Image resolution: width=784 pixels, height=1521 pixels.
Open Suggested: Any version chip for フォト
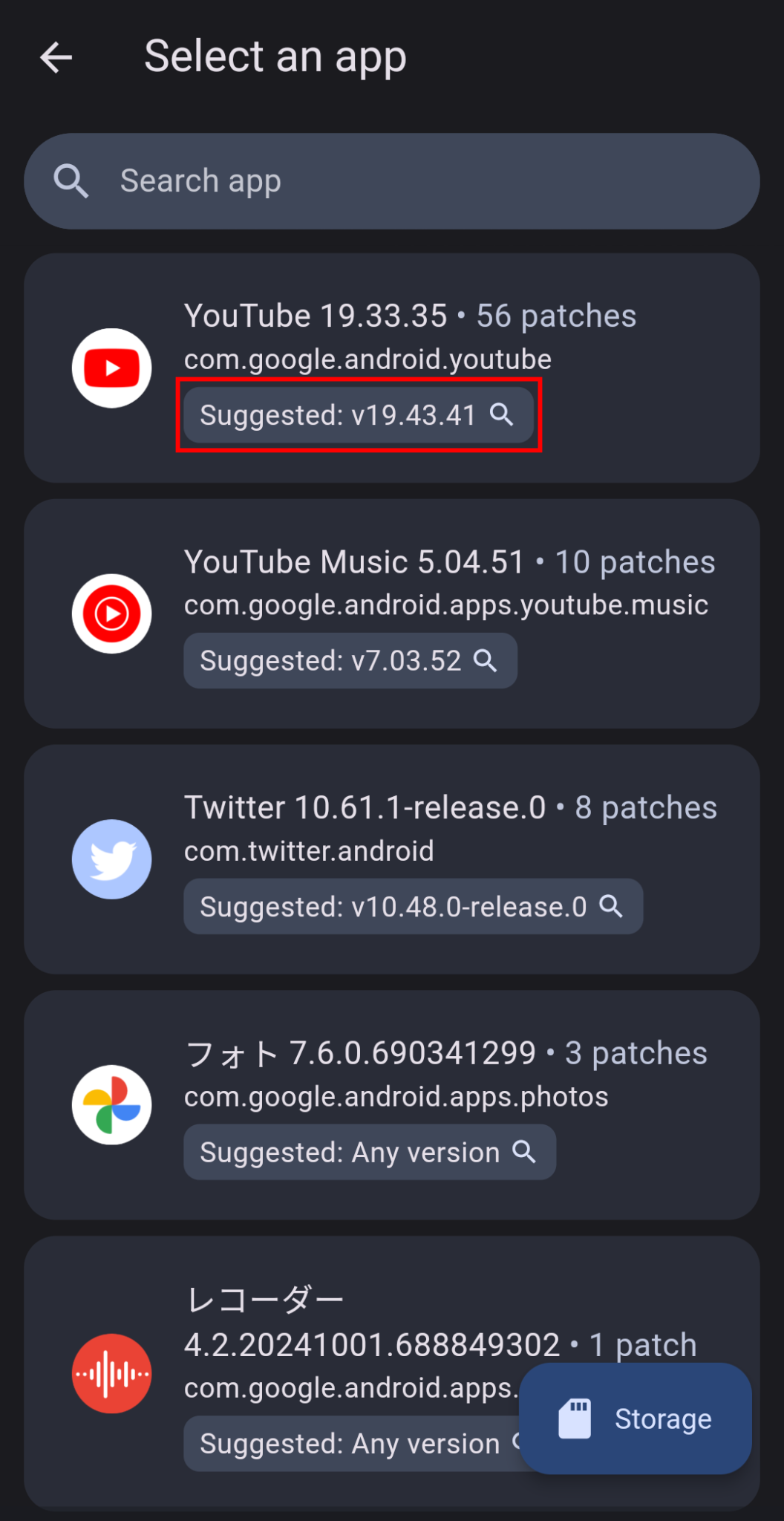click(x=369, y=1152)
